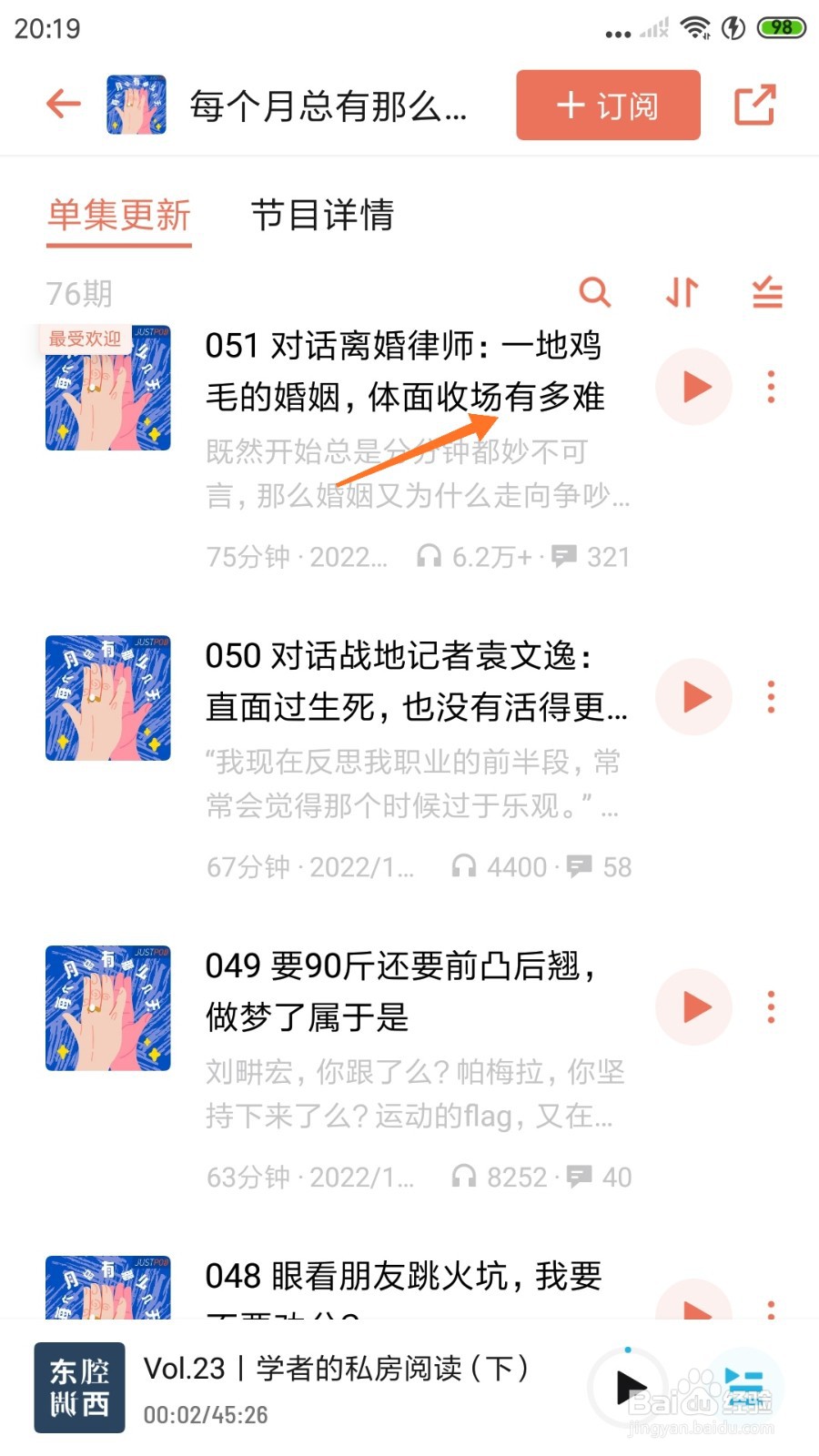Image resolution: width=819 pixels, height=1456 pixels.
Task: Open more options for episode 051
Action: click(x=771, y=387)
